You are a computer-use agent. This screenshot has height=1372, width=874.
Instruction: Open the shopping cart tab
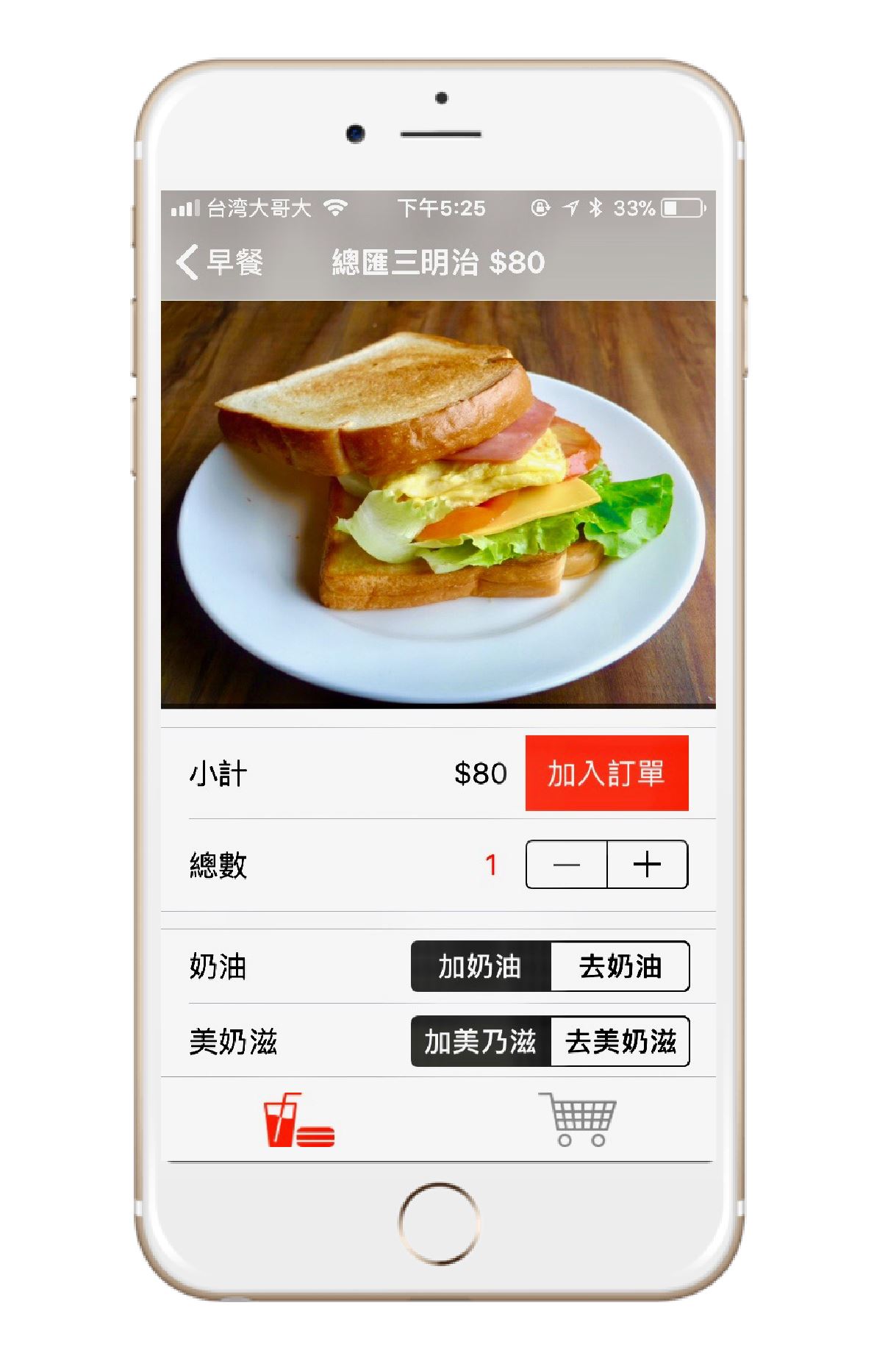click(x=579, y=1120)
